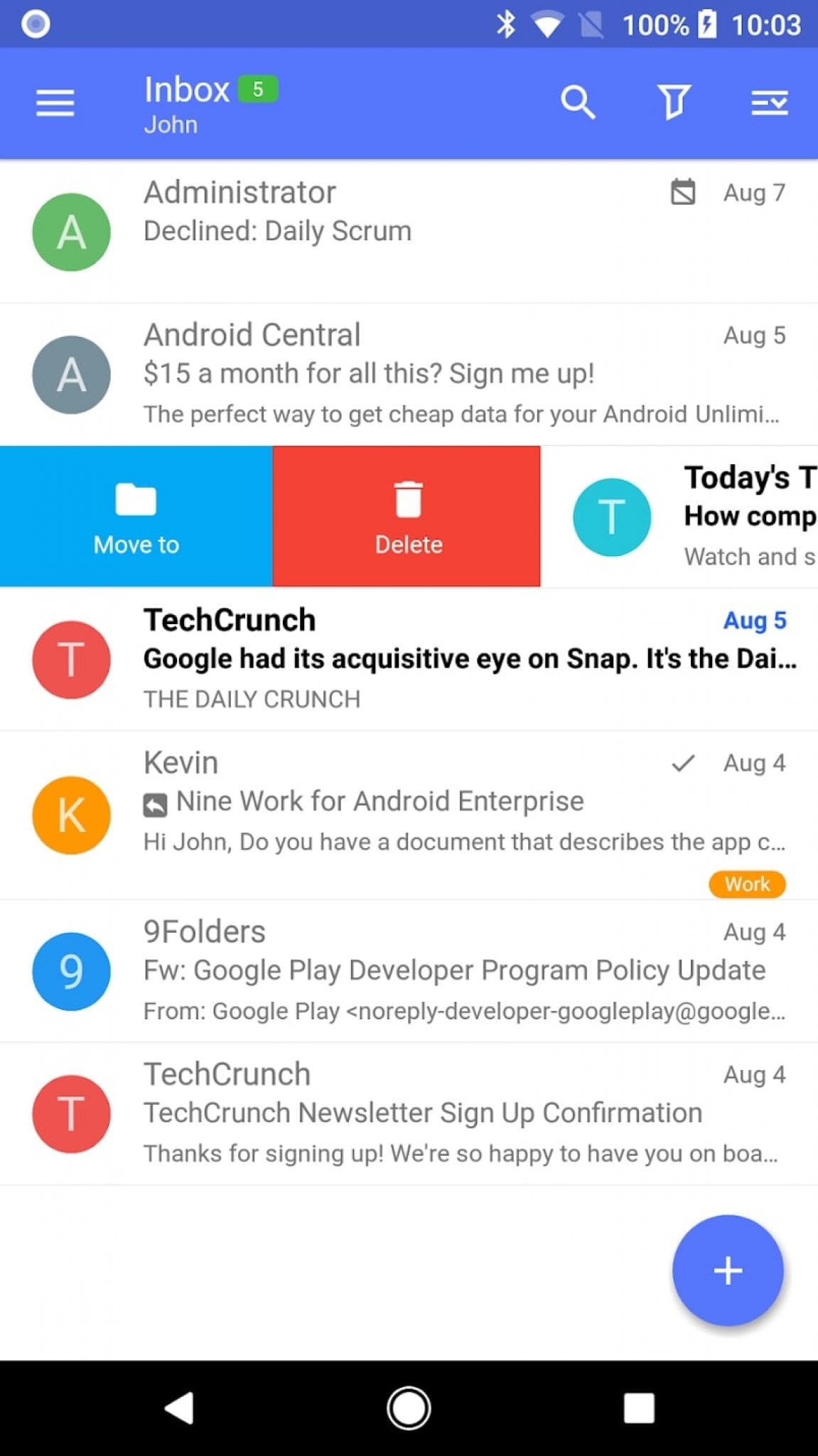Tap the orange Work label on Kevin's email
Image resolution: width=818 pixels, height=1456 pixels.
[x=747, y=884]
